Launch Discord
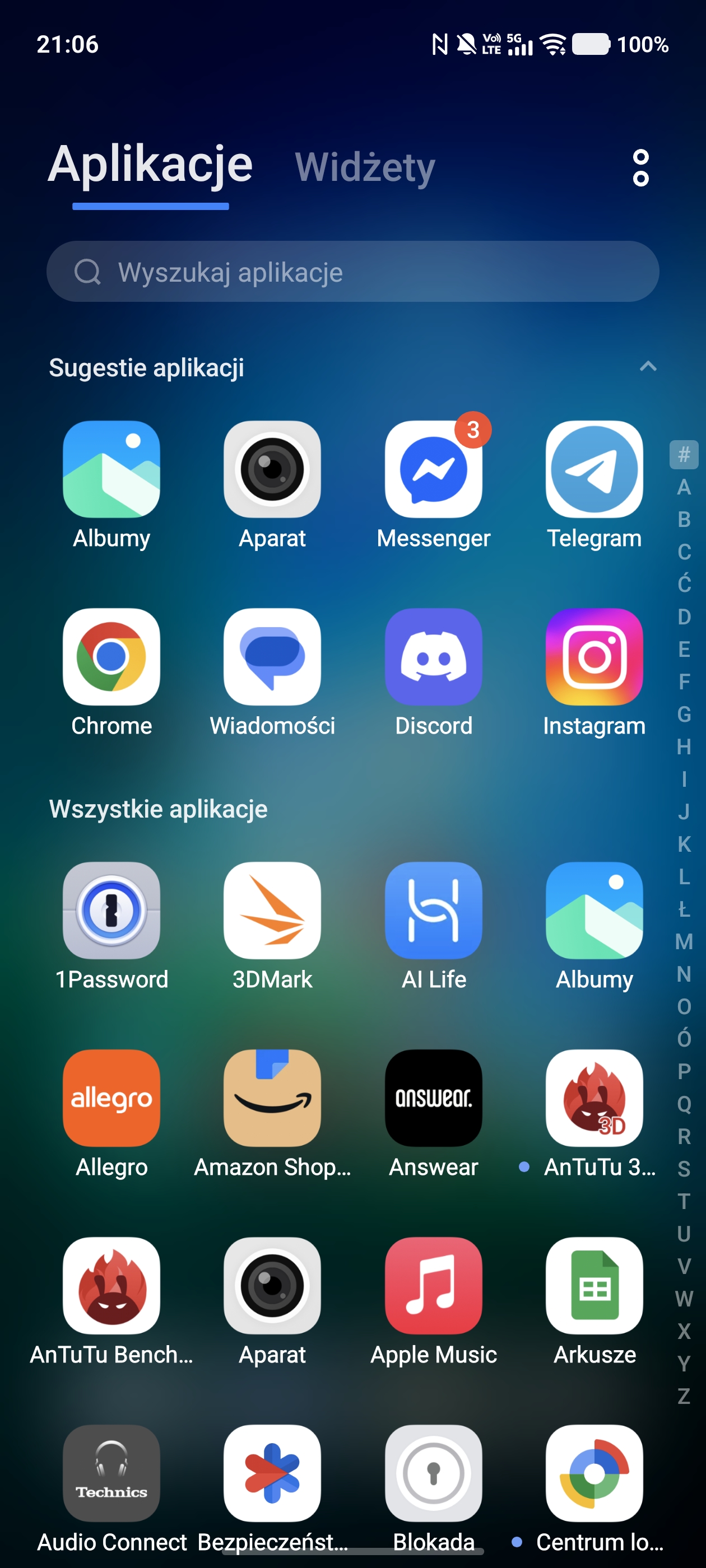The height and width of the screenshot is (1568, 706). pyautogui.click(x=433, y=657)
